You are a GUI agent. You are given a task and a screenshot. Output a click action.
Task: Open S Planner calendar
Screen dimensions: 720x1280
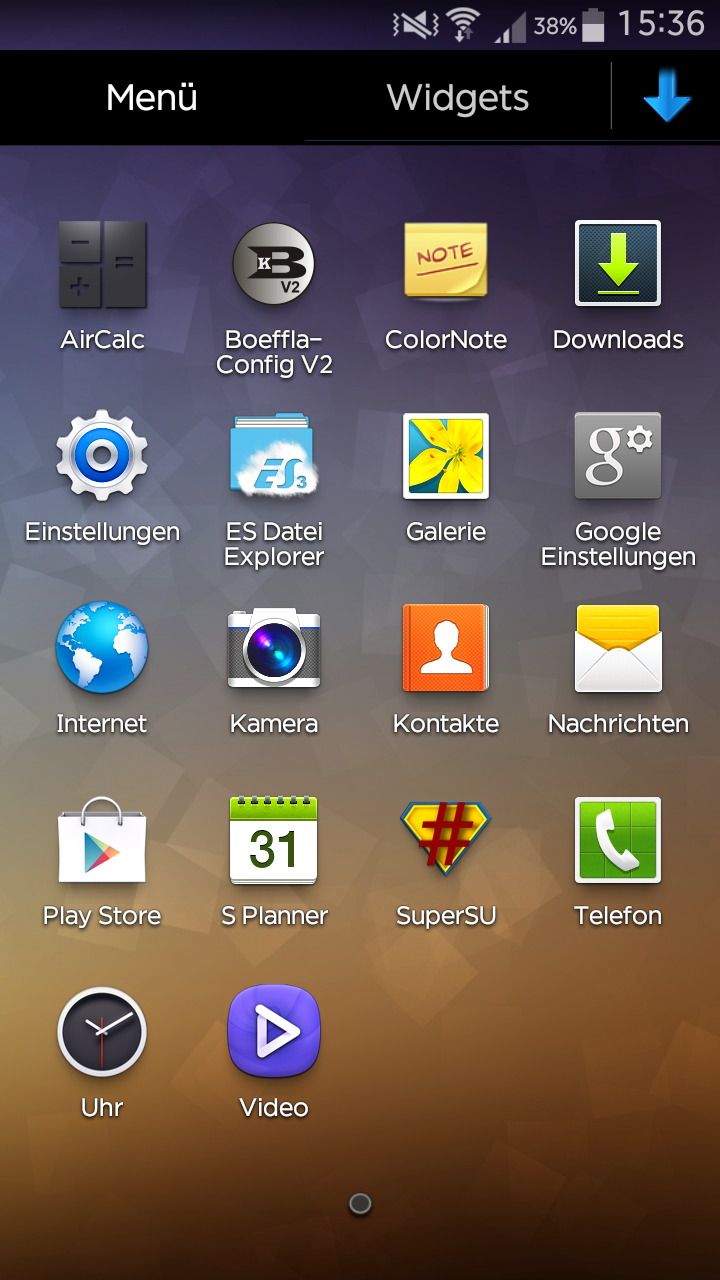pyautogui.click(x=274, y=840)
